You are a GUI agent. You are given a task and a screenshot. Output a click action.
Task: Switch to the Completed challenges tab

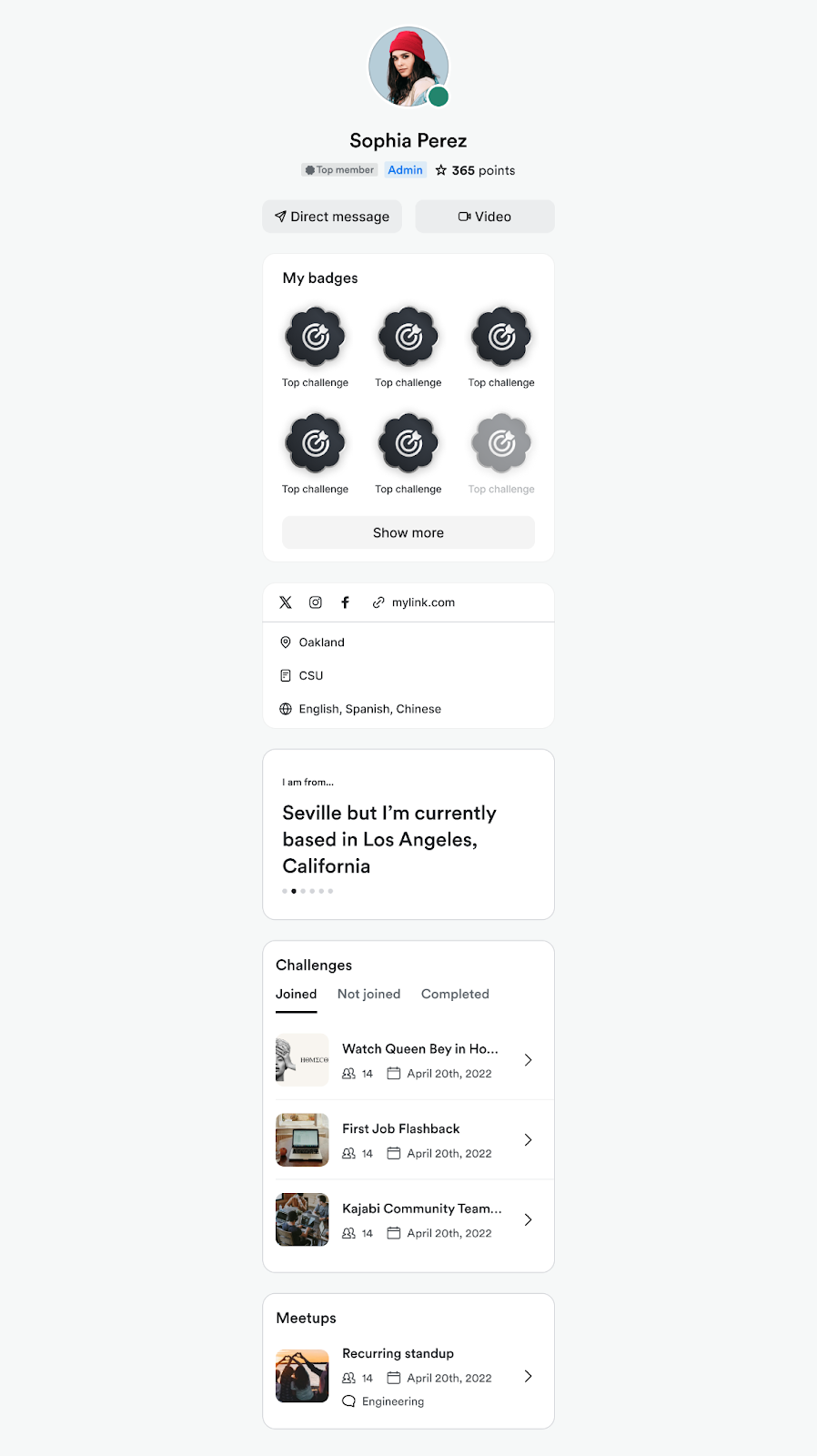[x=455, y=995]
